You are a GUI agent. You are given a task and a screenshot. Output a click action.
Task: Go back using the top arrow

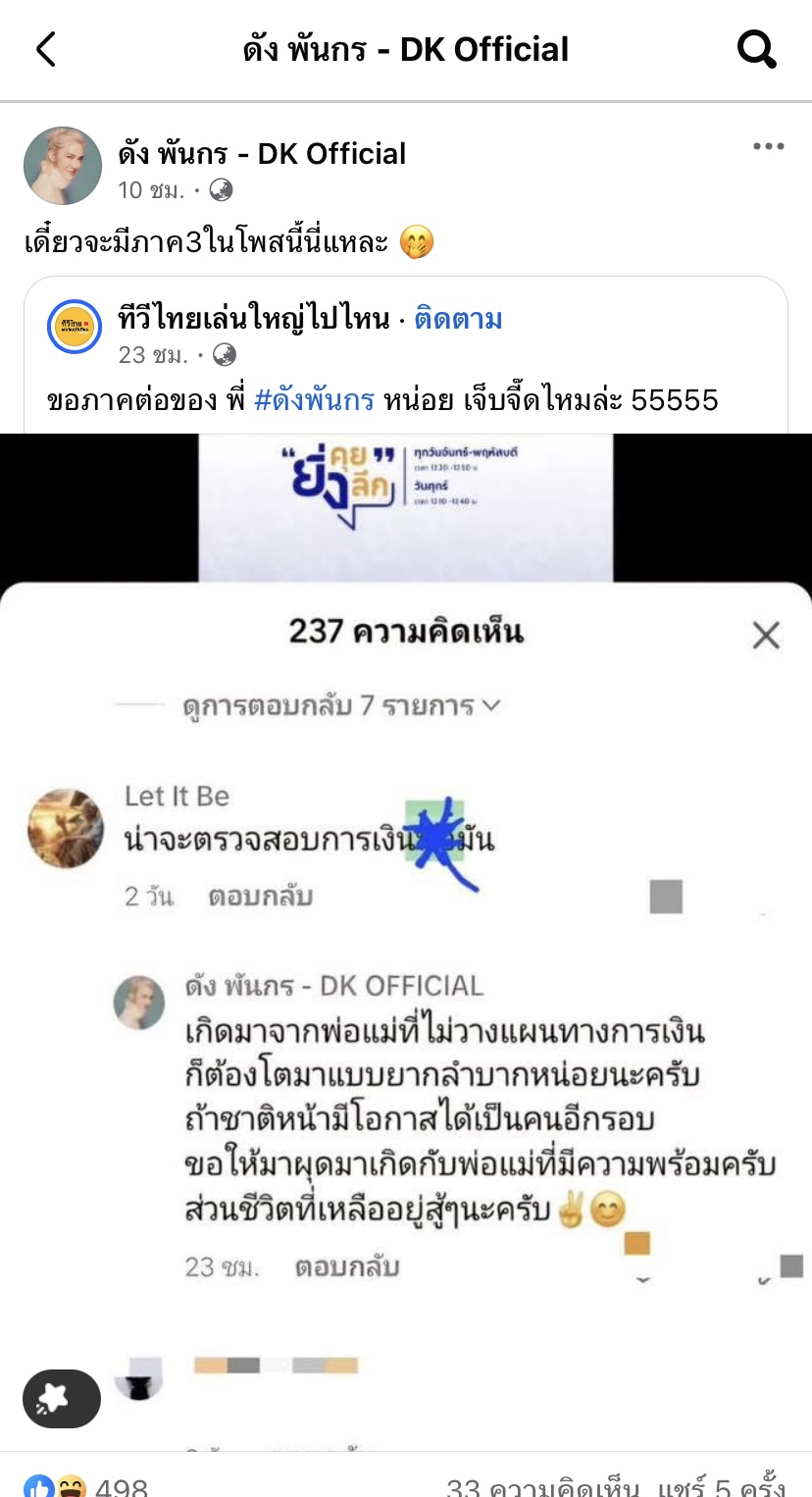point(46,49)
